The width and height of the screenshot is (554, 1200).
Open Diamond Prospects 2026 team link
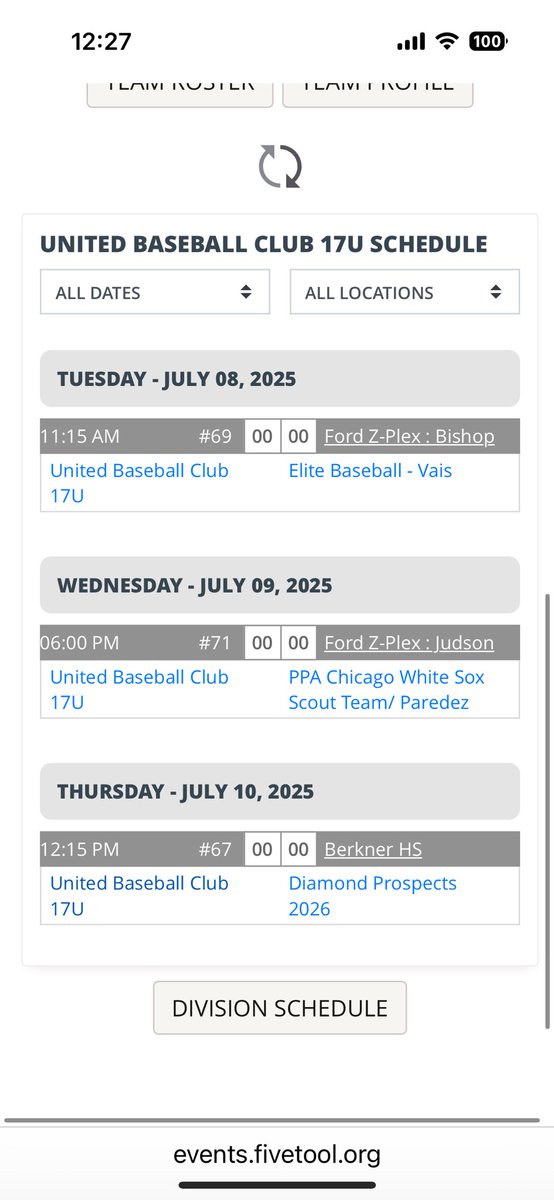point(372,896)
